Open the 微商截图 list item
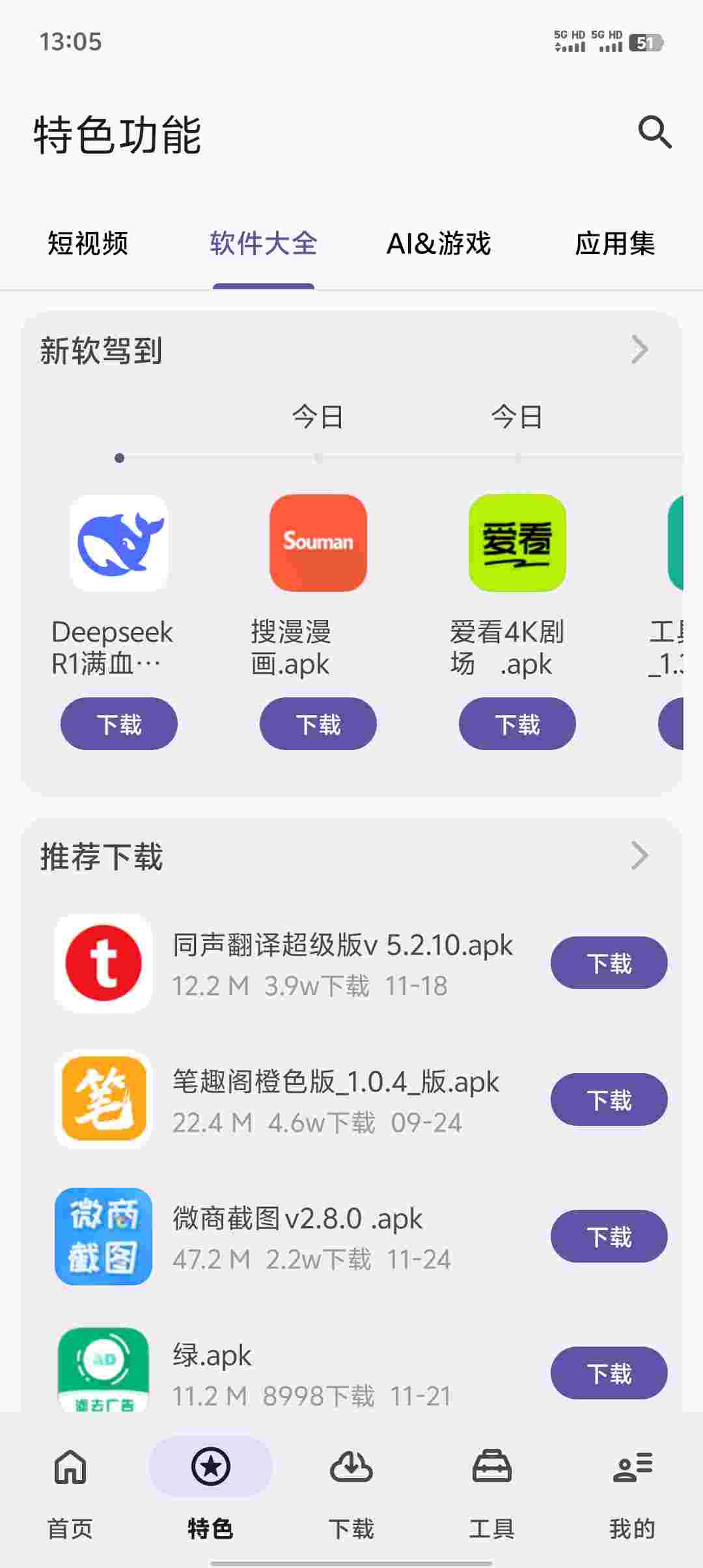703x1568 pixels. [297, 1236]
